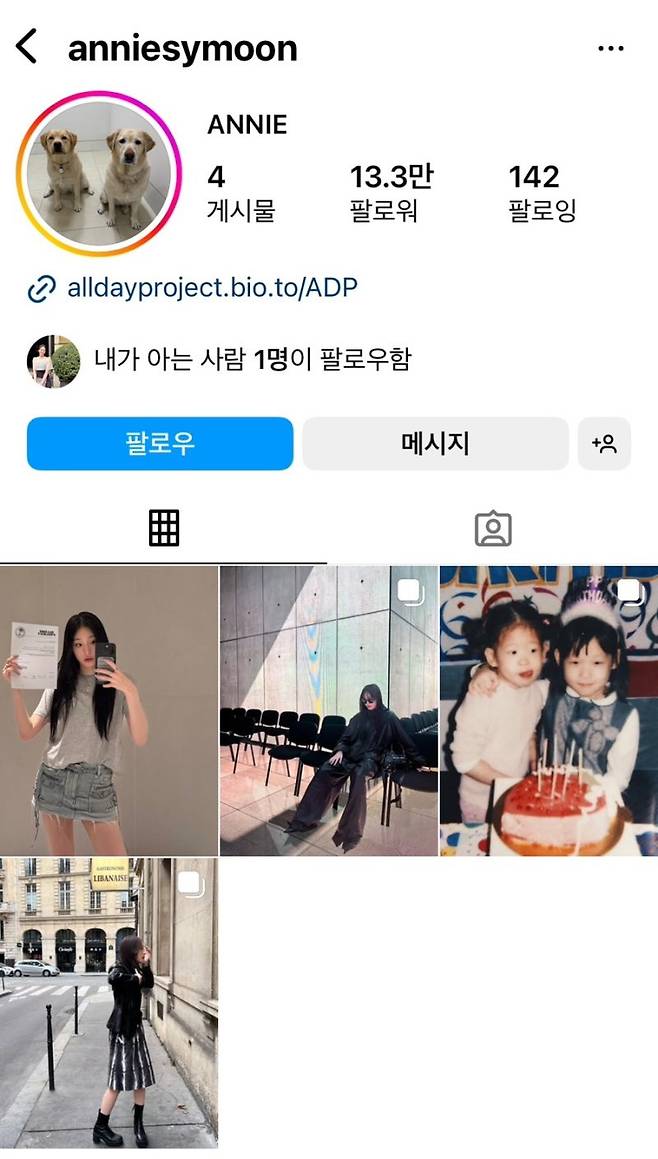Tap the 메시지 button
658x1159 pixels.
tap(435, 443)
